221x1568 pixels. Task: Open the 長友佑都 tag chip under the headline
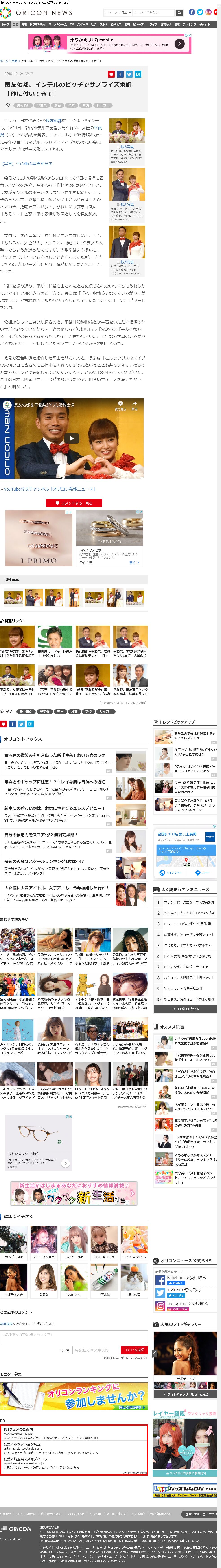[23, 105]
